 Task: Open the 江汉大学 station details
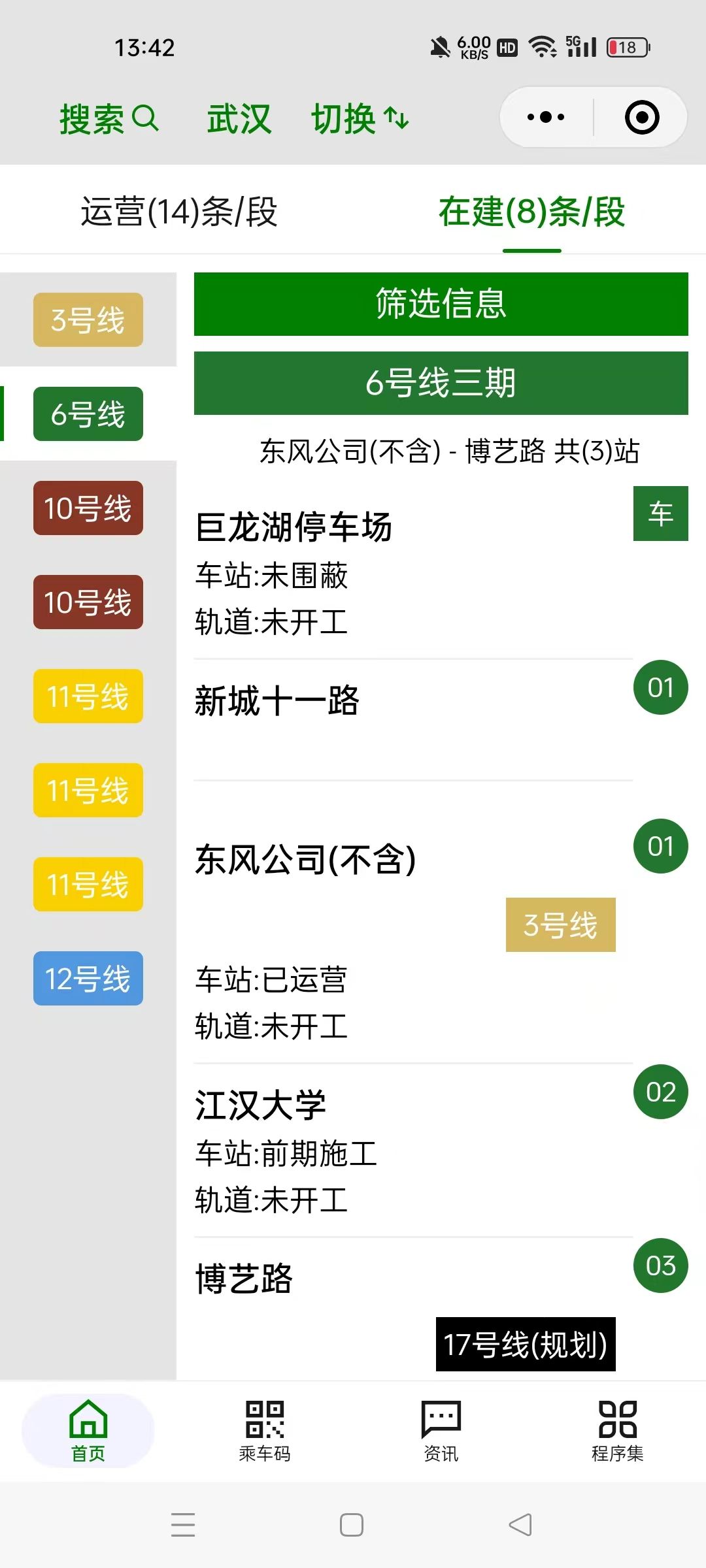(261, 1105)
